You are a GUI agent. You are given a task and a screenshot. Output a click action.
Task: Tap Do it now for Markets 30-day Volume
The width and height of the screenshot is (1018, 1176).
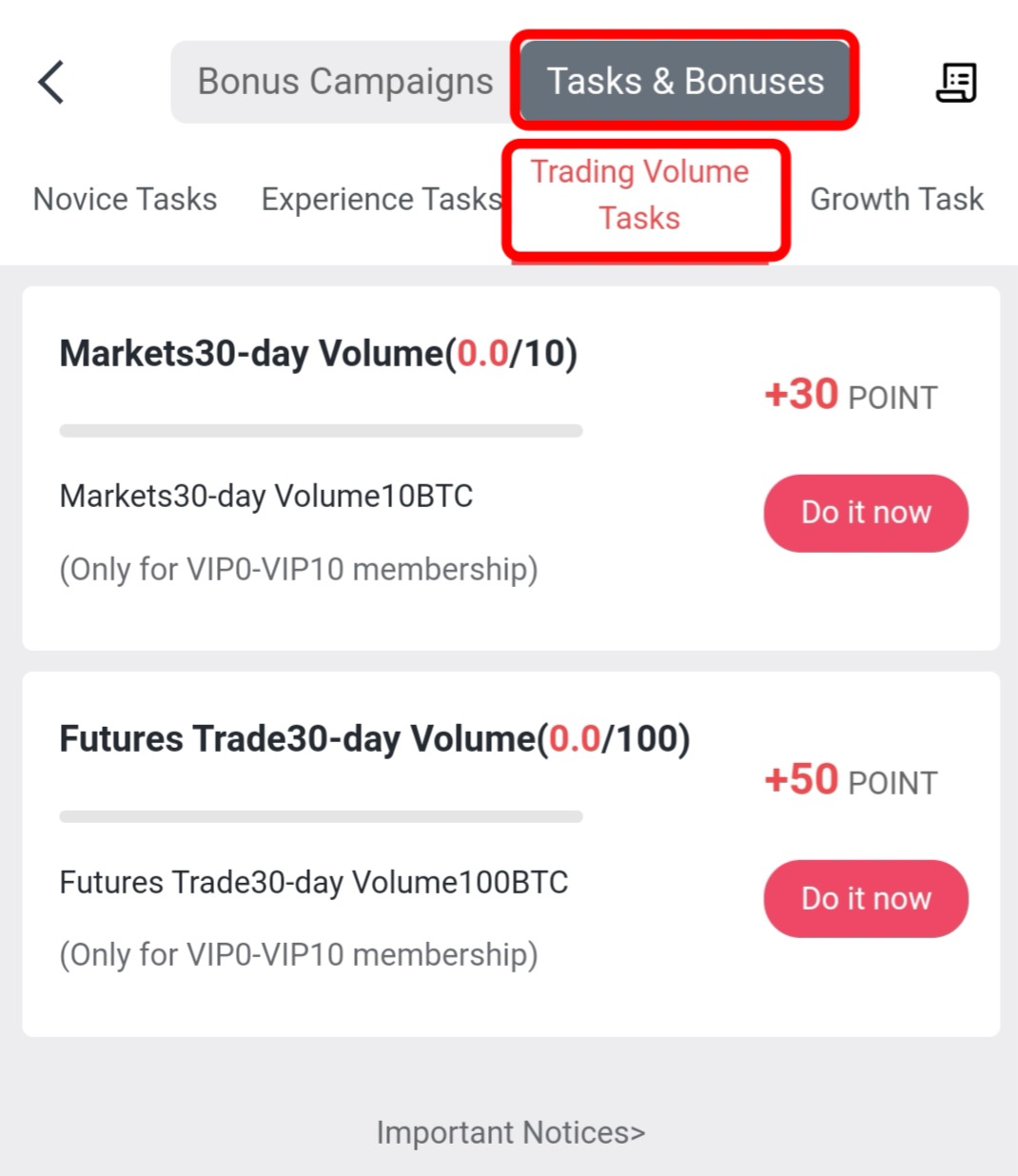[866, 513]
